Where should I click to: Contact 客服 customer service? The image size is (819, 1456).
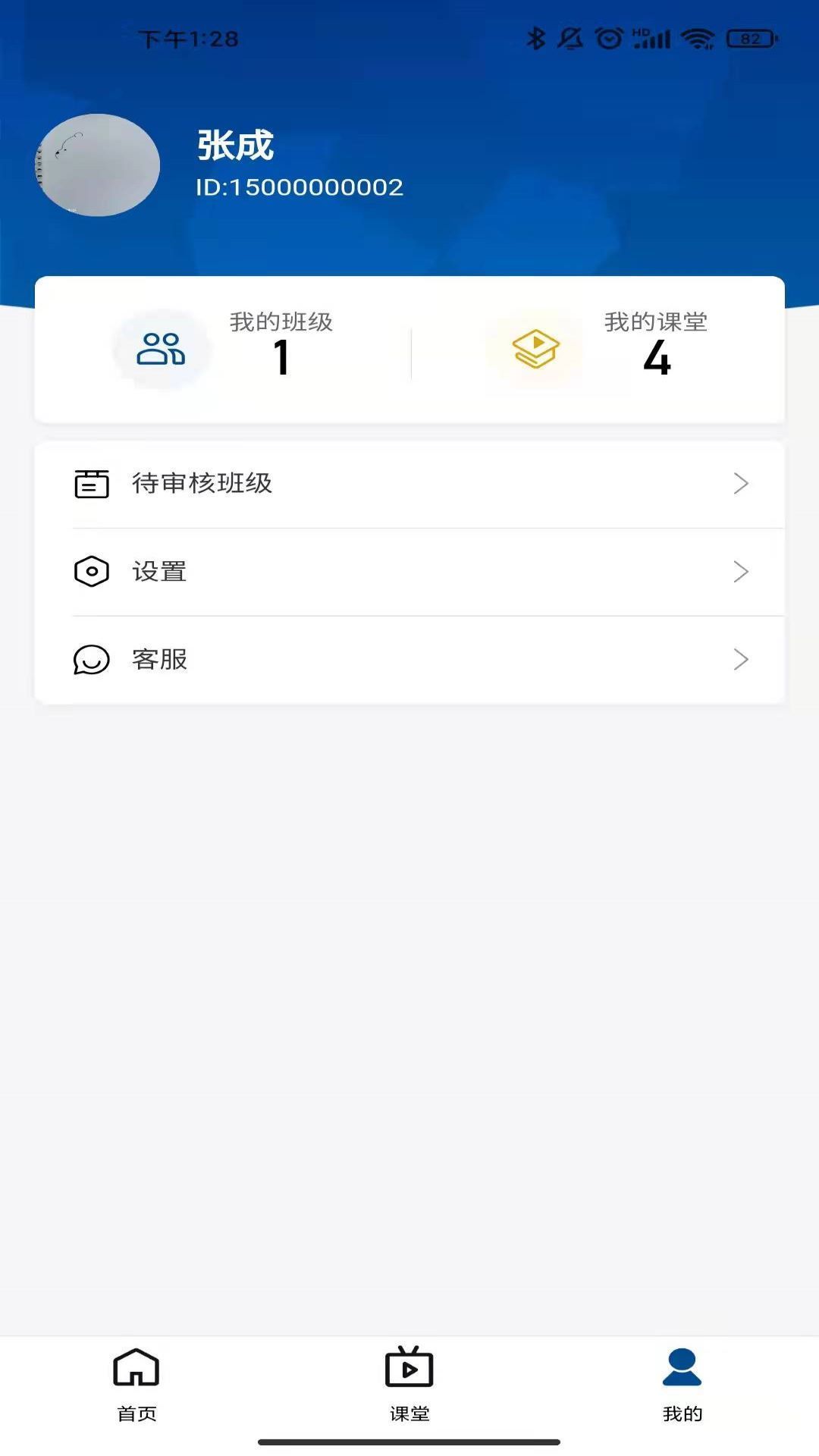409,660
